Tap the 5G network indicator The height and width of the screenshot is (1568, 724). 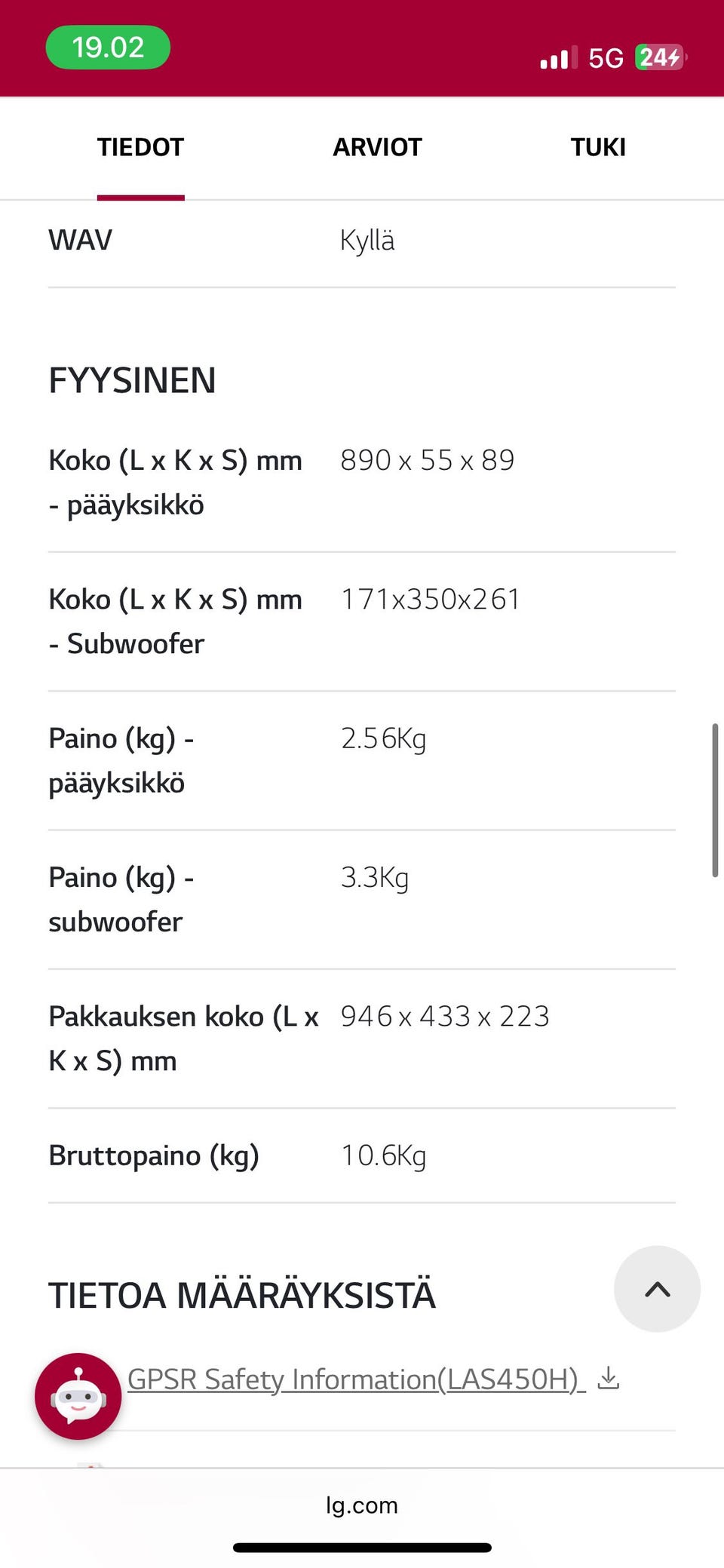[604, 57]
